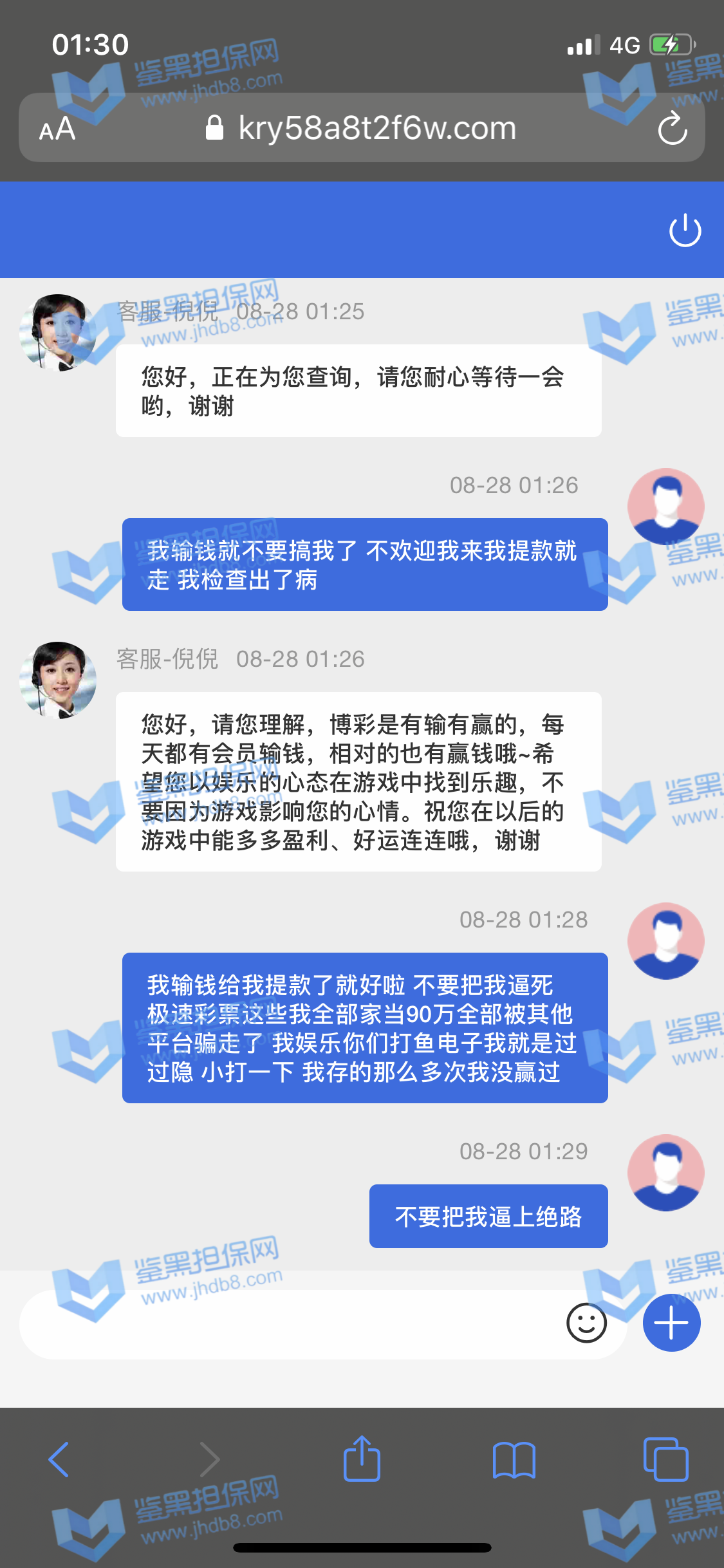The height and width of the screenshot is (1568, 724).
Task: Focus the message input field
Action: click(x=290, y=1324)
